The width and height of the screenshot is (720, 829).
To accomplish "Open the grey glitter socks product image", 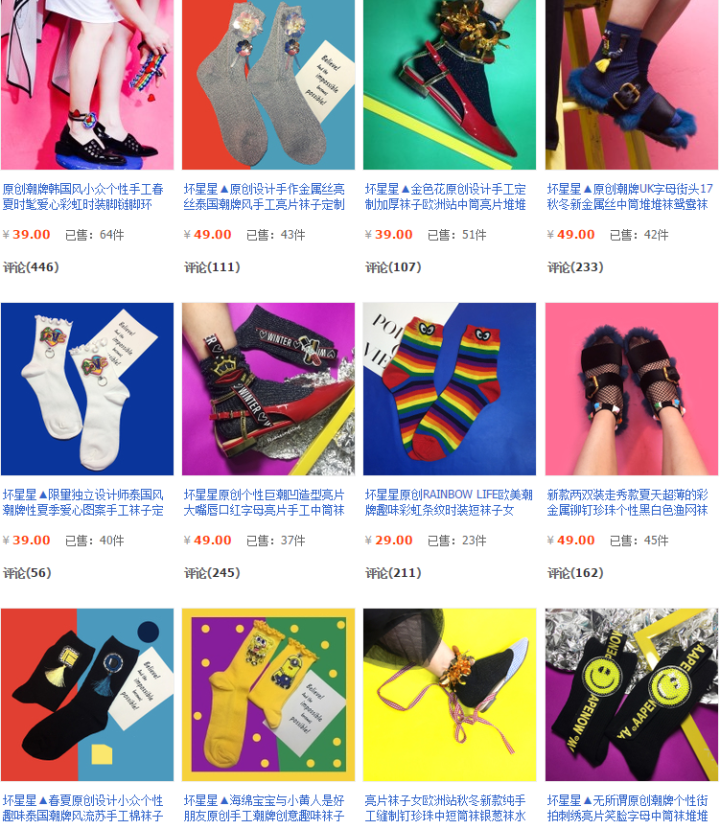I will (x=268, y=85).
